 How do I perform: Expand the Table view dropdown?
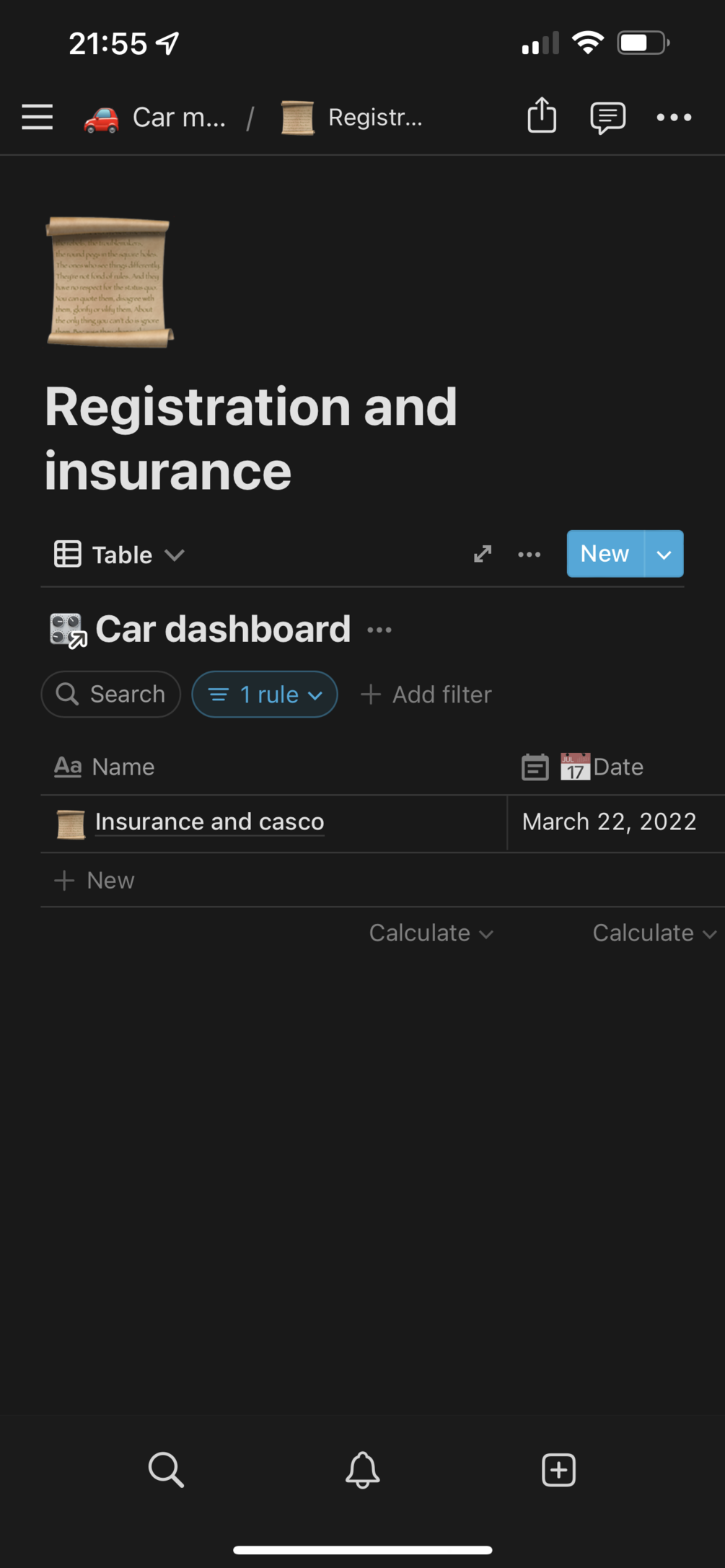(120, 555)
